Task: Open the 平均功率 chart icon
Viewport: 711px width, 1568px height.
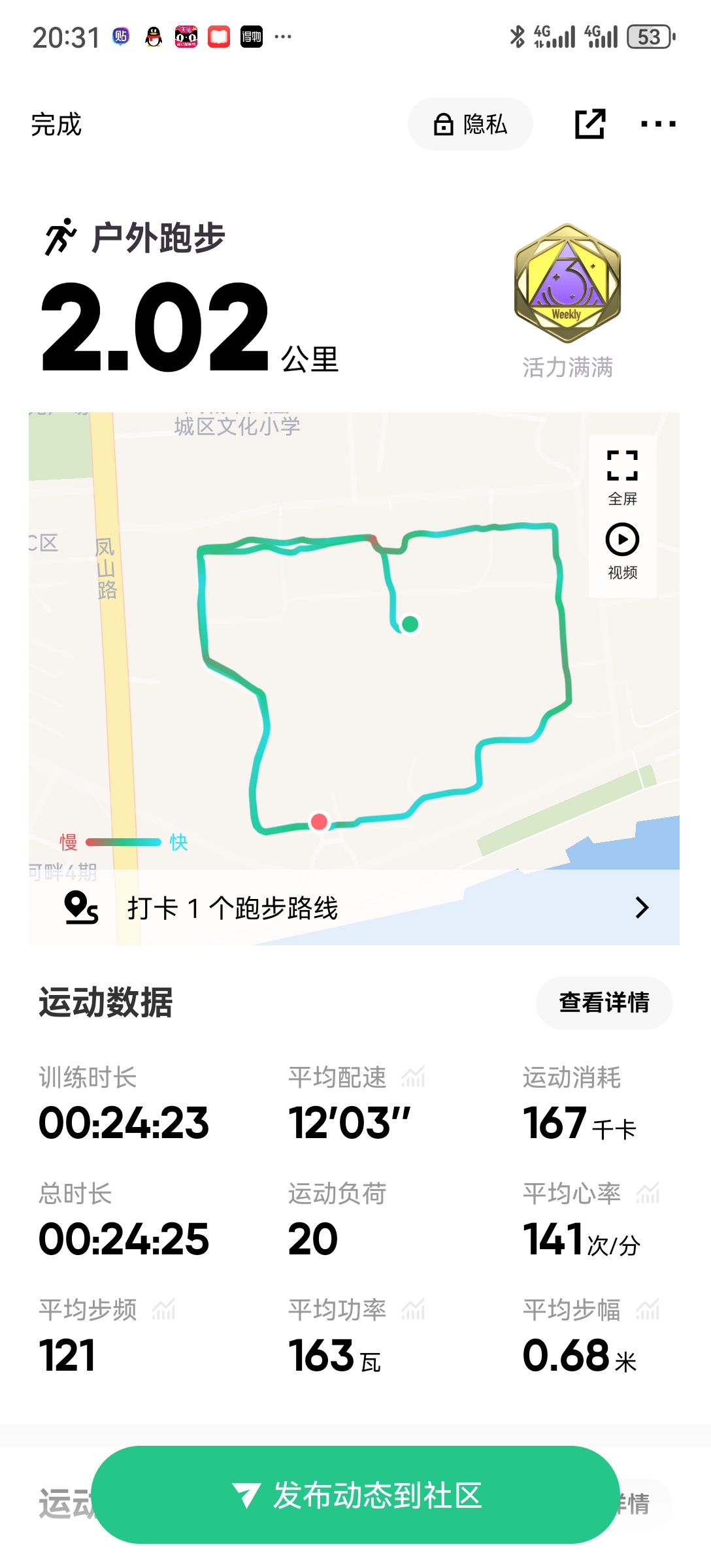Action: [x=414, y=1309]
